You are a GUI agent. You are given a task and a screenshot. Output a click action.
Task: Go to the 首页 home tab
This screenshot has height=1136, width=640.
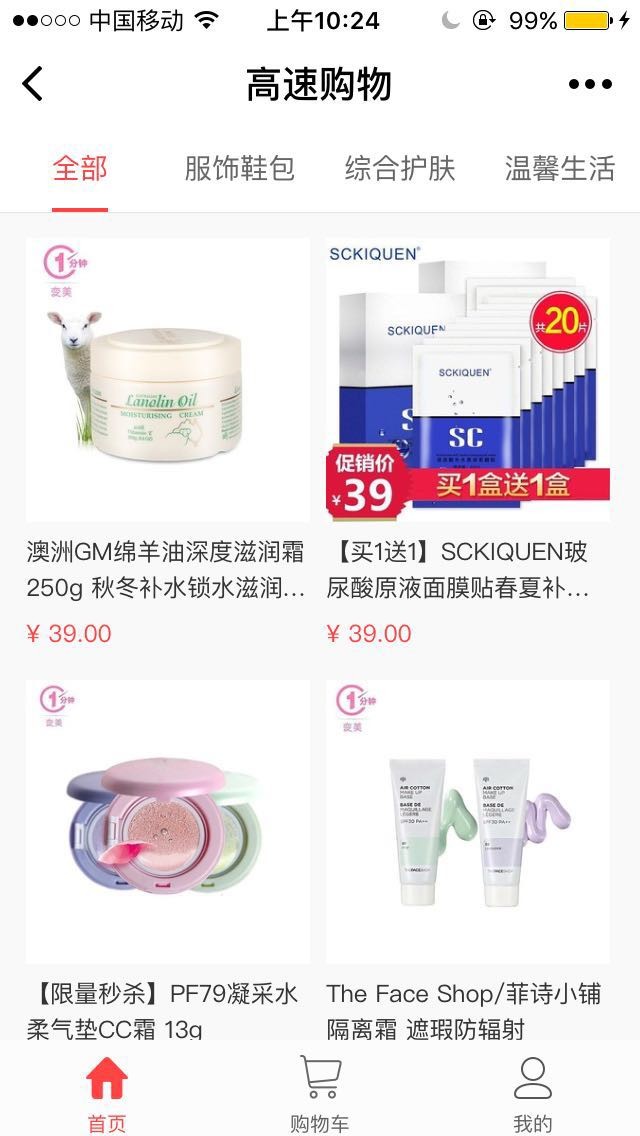click(107, 1092)
